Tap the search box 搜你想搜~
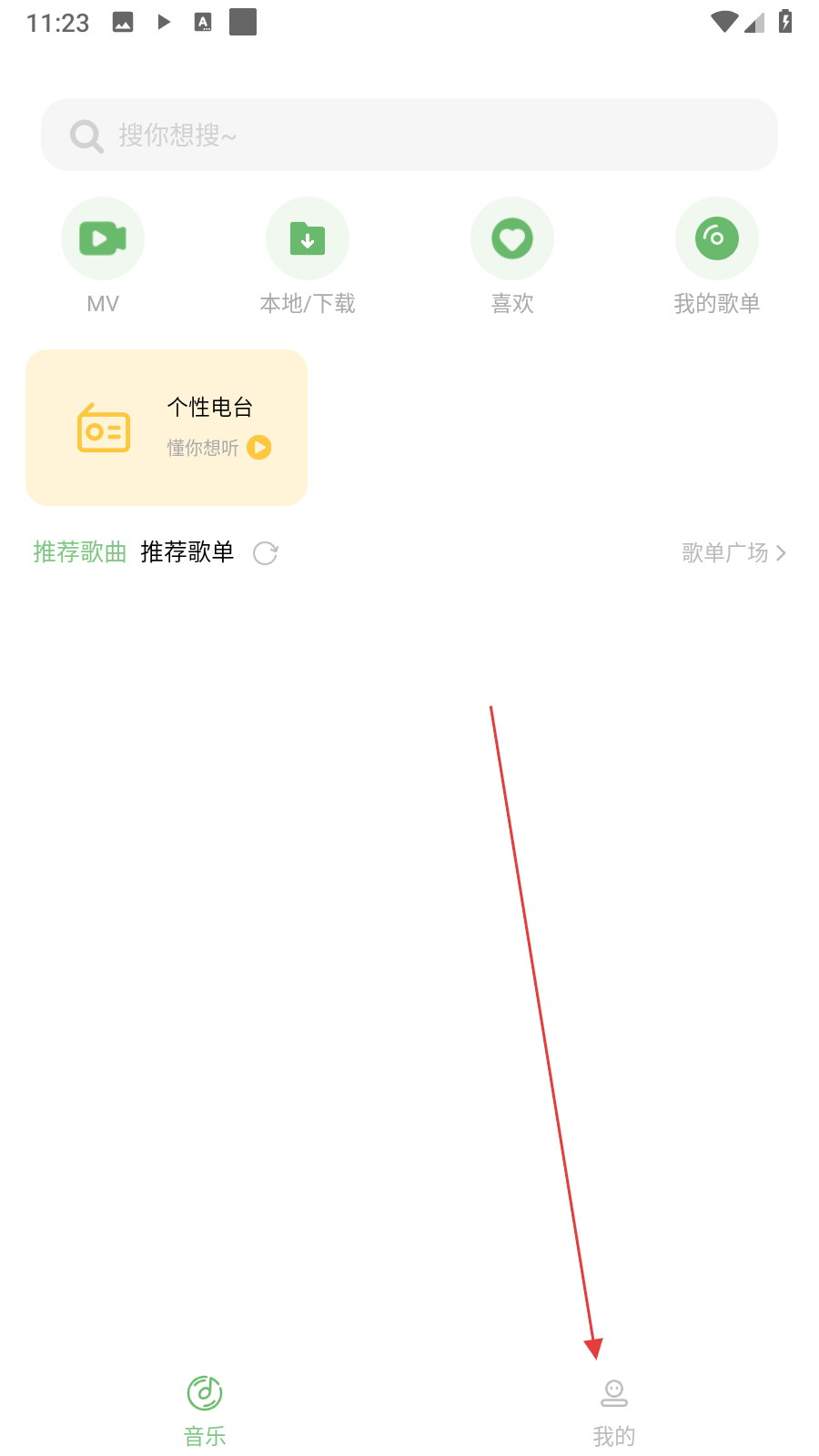This screenshot has height=1456, width=819. click(409, 135)
